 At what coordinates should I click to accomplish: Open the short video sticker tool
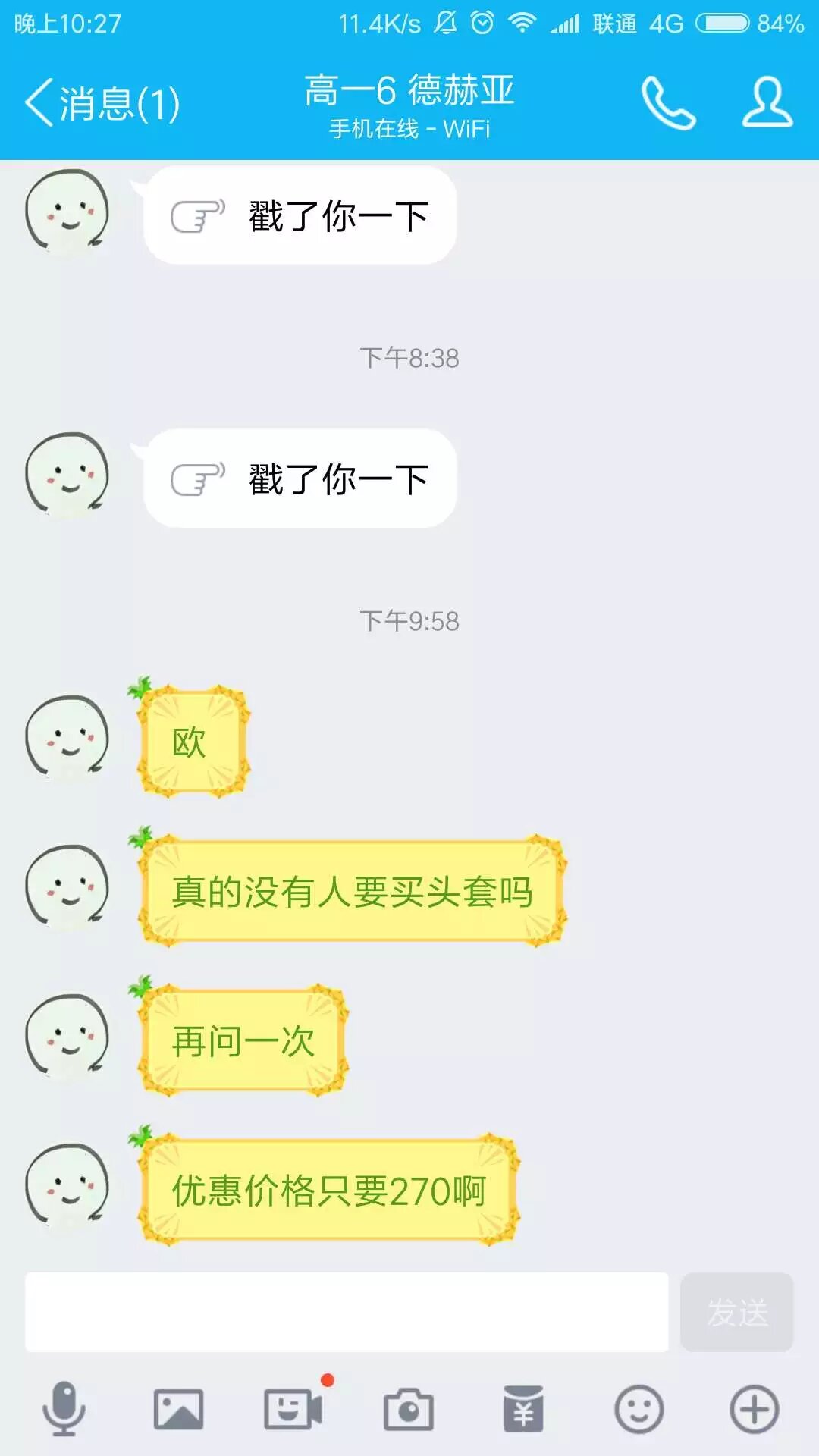click(x=293, y=1409)
